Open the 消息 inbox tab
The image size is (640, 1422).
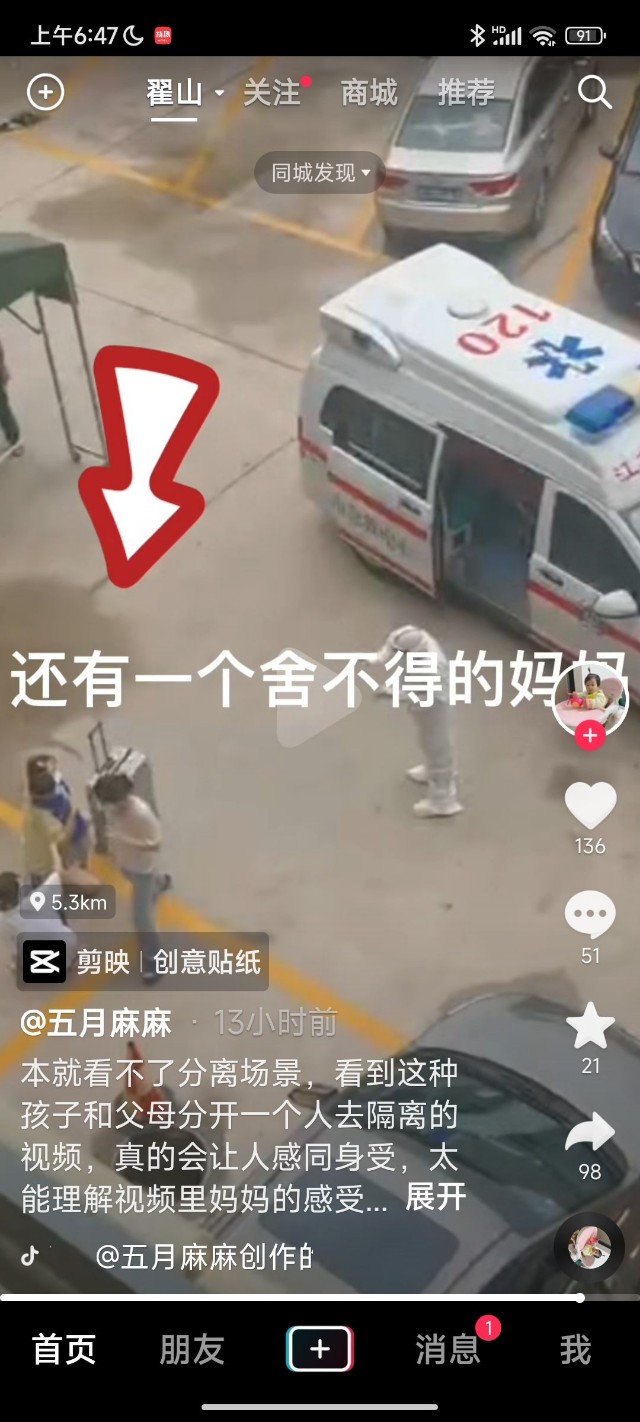[447, 1349]
